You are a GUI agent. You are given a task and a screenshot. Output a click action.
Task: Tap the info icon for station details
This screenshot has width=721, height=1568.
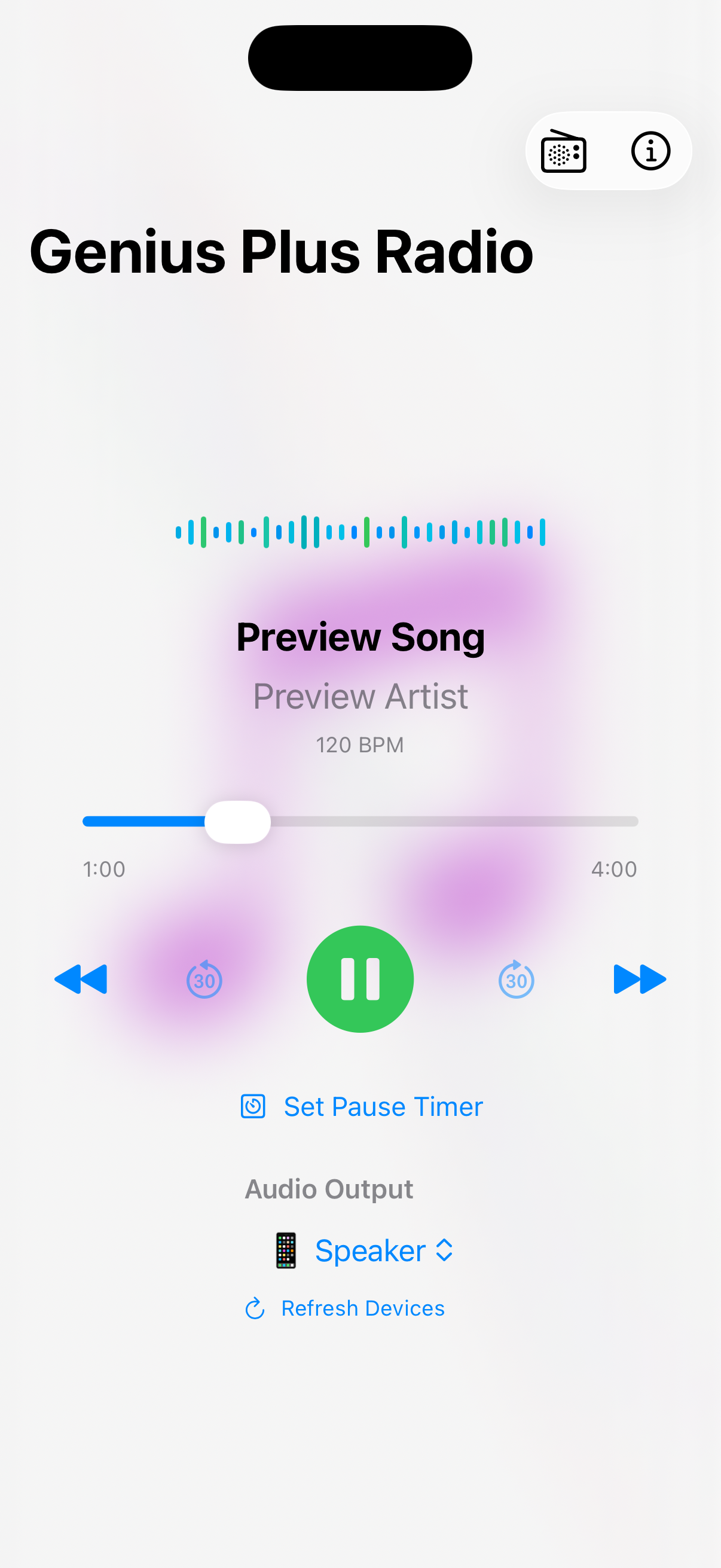coord(650,151)
